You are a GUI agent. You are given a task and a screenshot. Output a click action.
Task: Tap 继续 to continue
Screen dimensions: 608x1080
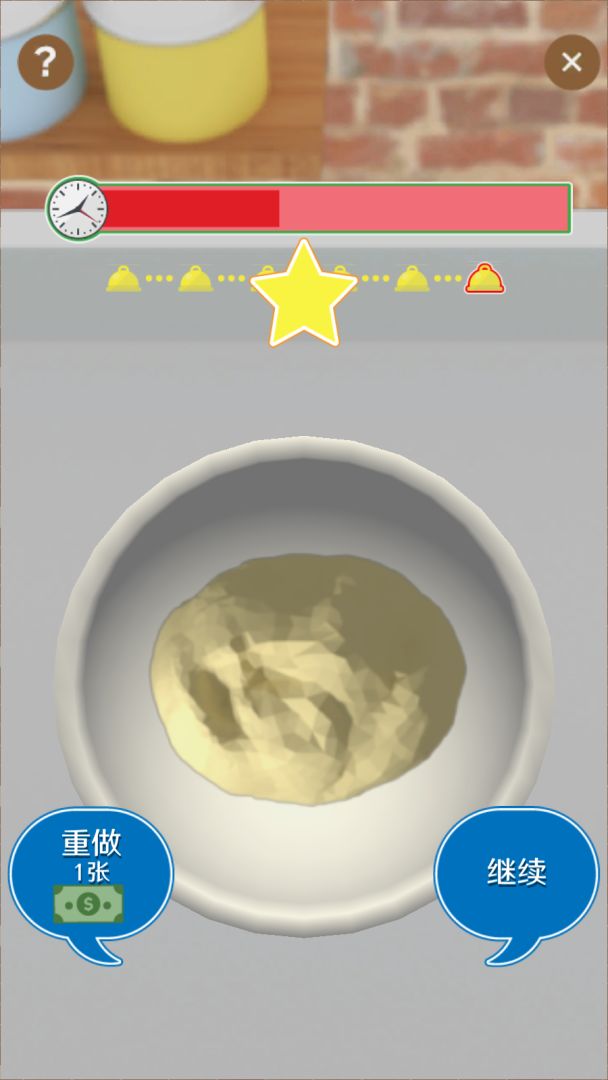click(x=516, y=873)
